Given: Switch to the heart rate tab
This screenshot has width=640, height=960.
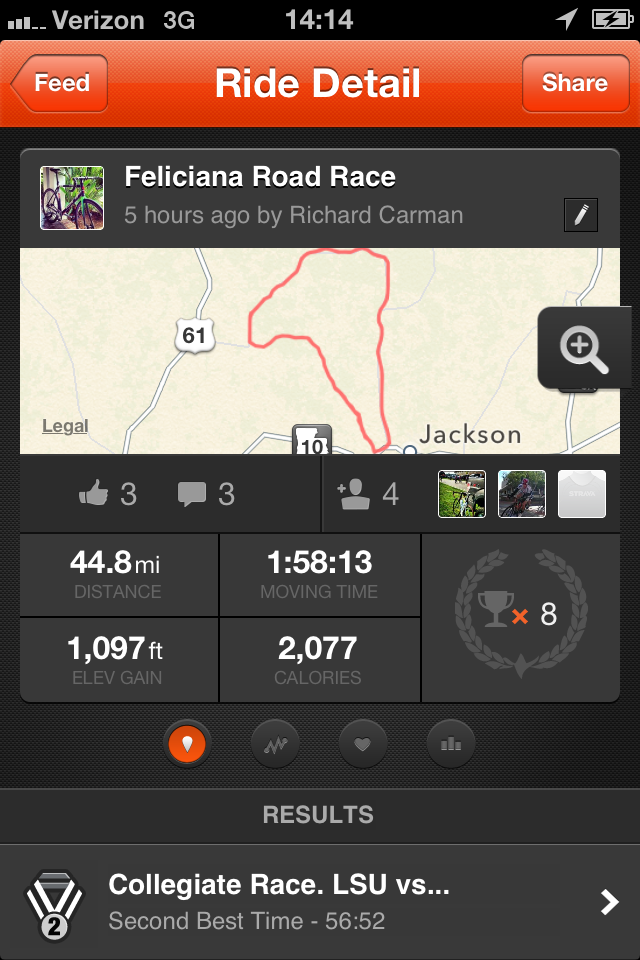Looking at the screenshot, I should click(364, 744).
